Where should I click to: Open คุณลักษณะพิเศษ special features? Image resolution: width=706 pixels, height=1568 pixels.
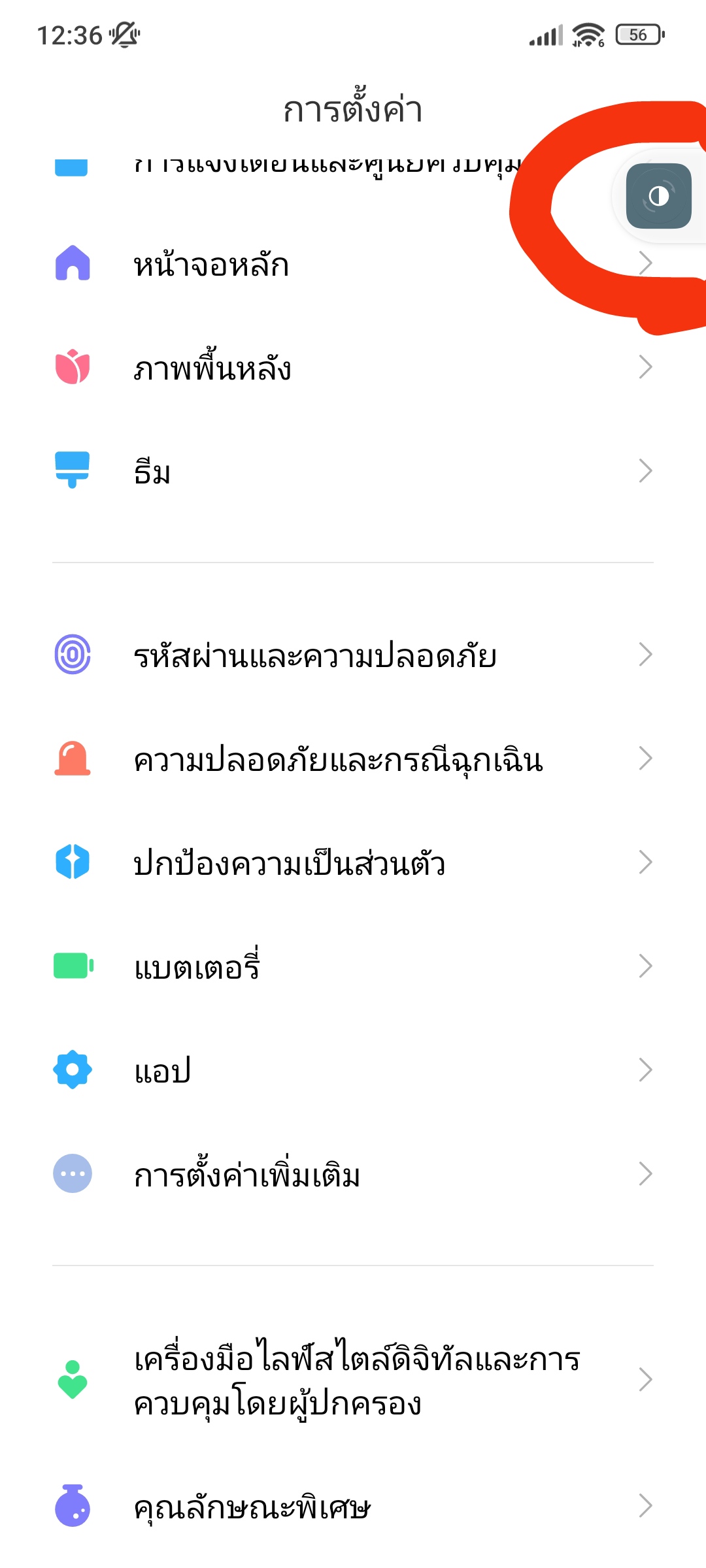(353, 1506)
